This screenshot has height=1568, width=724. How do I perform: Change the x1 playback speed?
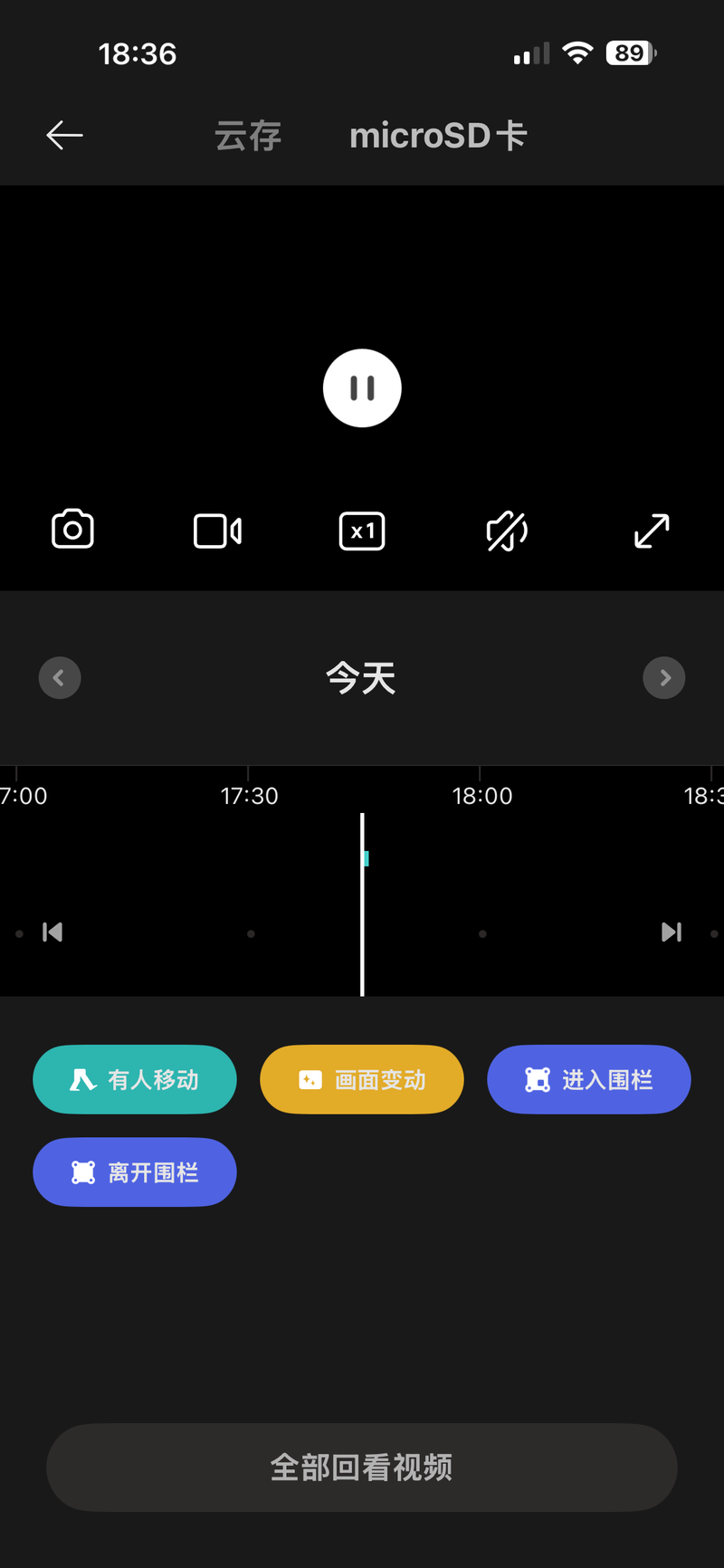point(362,531)
